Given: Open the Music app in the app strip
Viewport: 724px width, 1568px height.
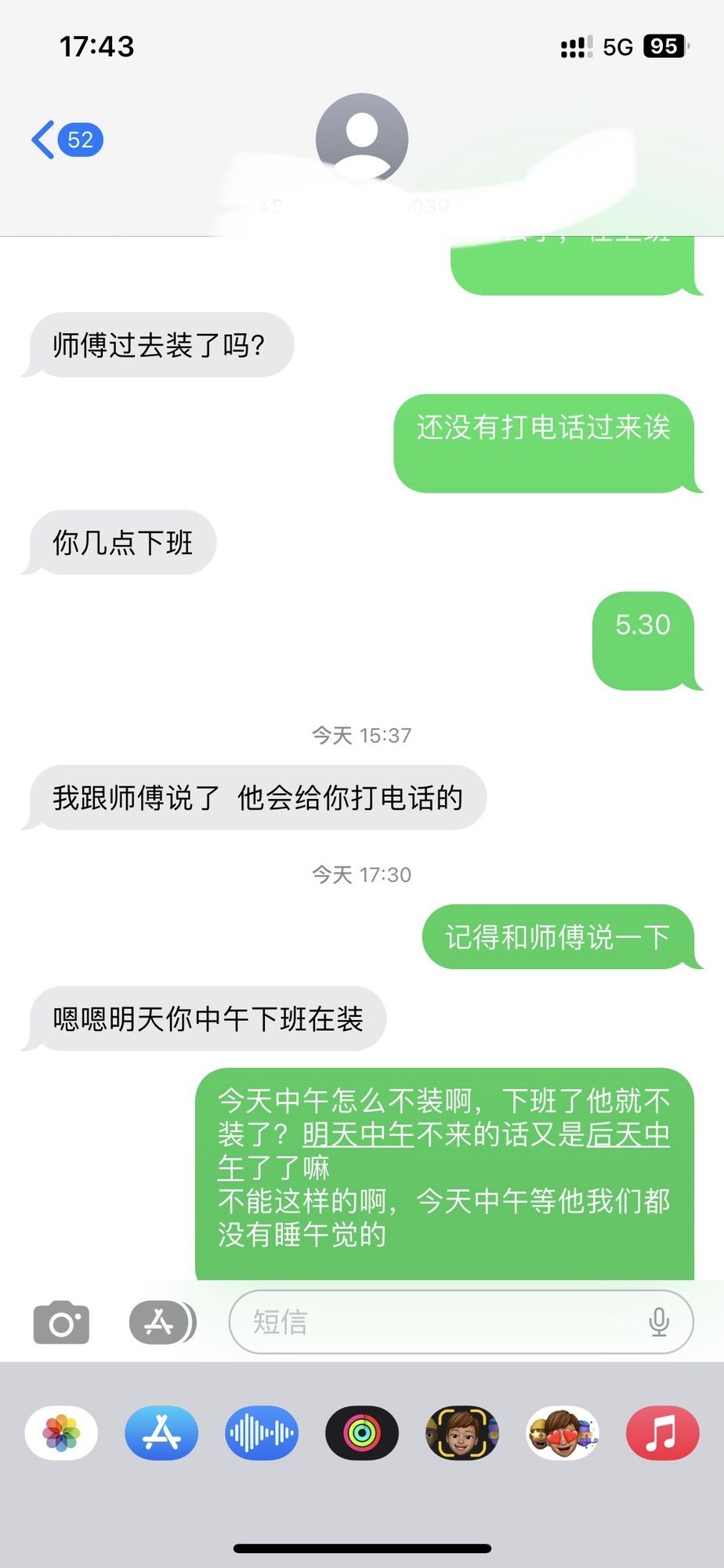Looking at the screenshot, I should pyautogui.click(x=662, y=1433).
